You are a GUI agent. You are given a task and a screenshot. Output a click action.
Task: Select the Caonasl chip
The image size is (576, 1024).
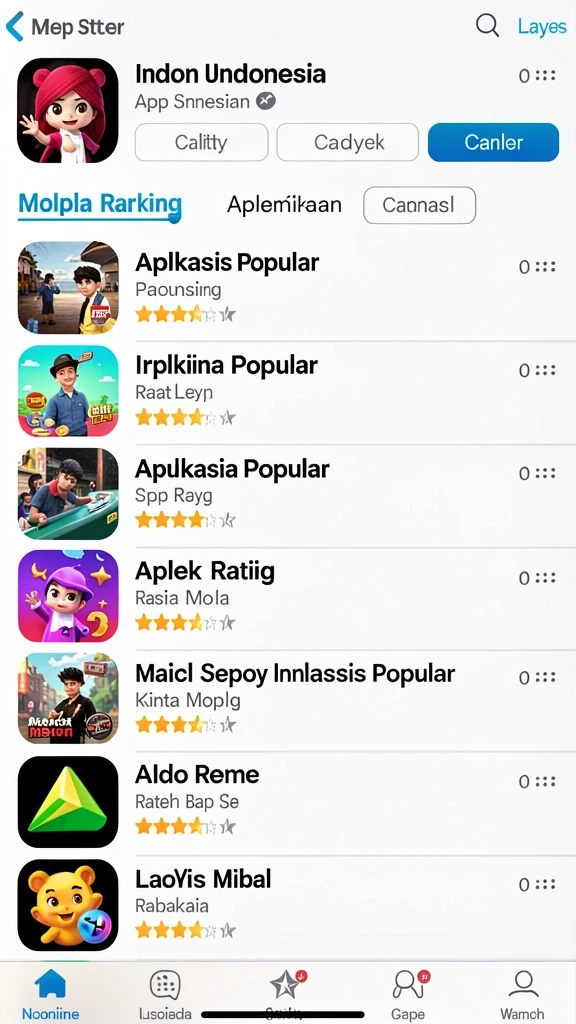pos(419,205)
